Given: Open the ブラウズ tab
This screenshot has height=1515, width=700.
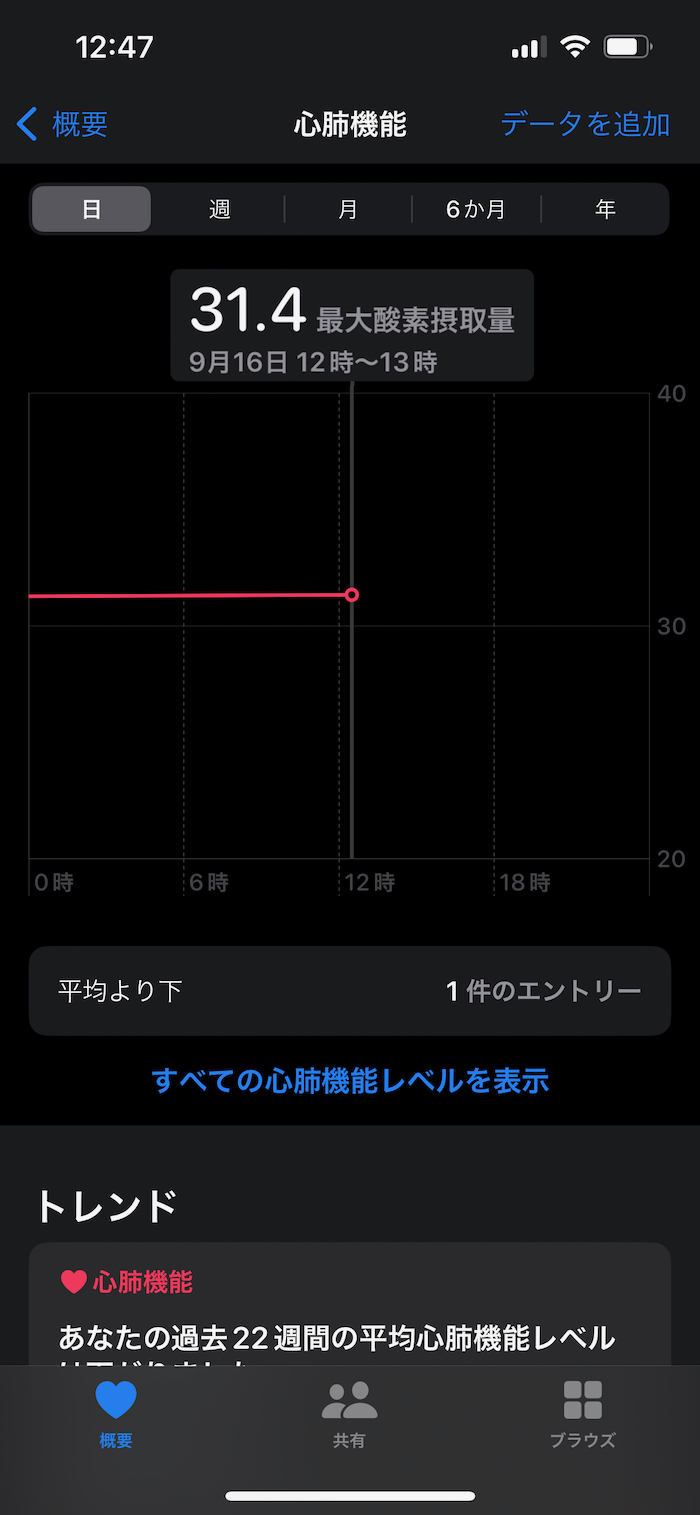Looking at the screenshot, I should point(582,1413).
